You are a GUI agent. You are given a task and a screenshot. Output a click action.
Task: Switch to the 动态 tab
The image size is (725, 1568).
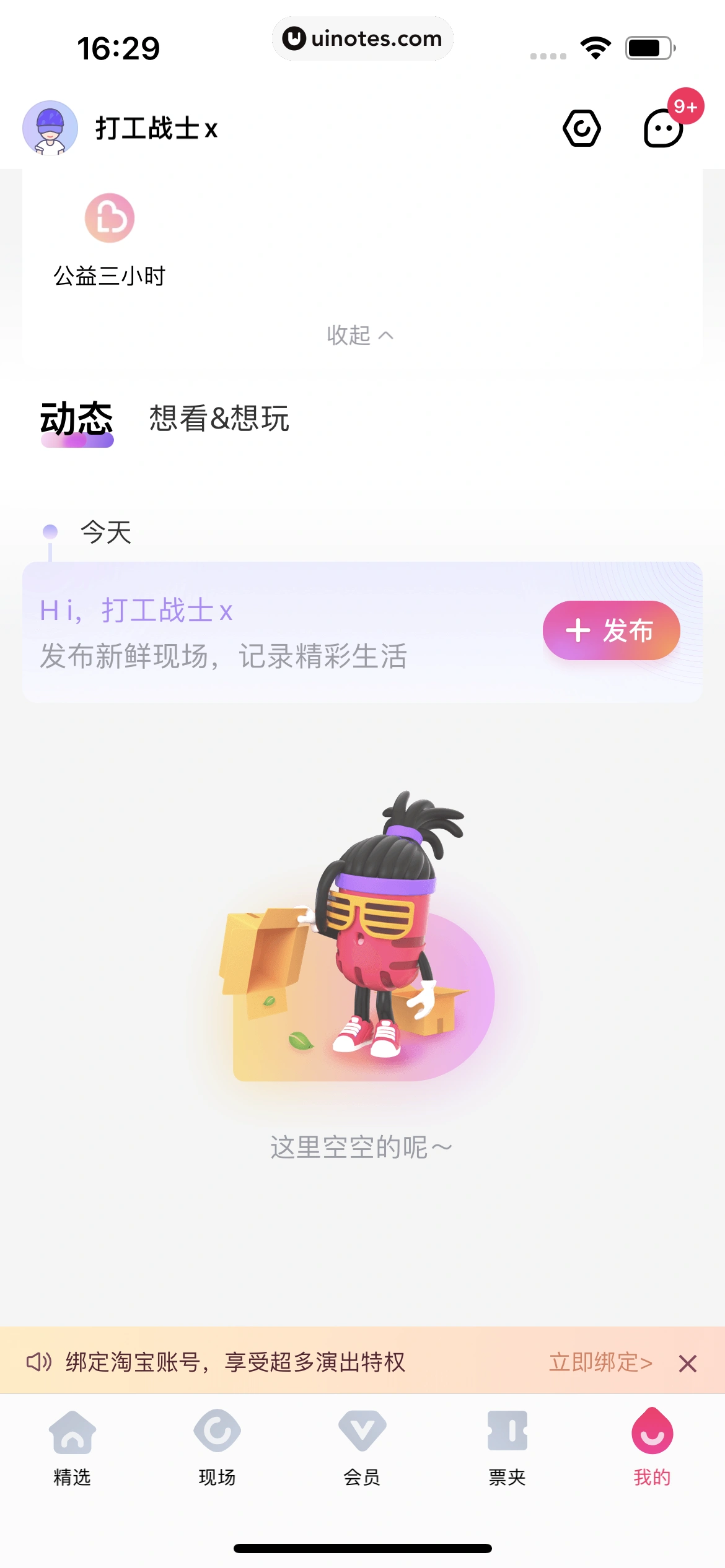(x=77, y=419)
